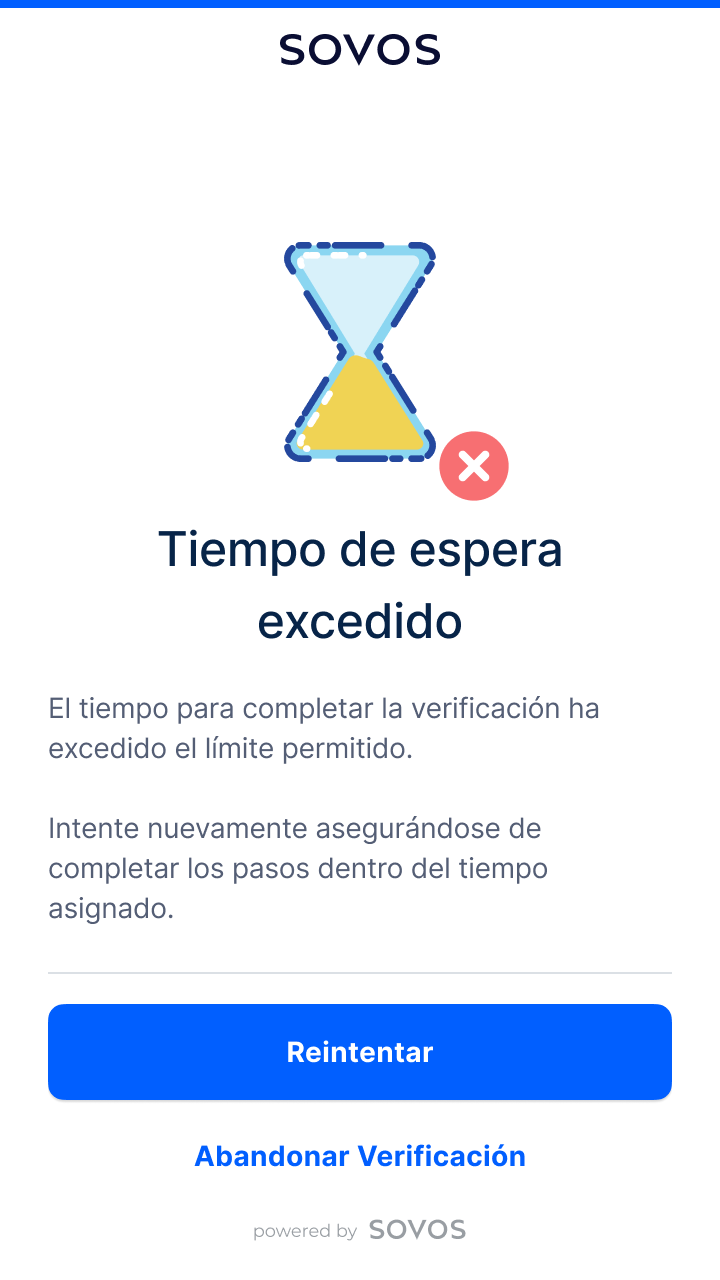Click the hourglass timeout illustration

pos(360,350)
